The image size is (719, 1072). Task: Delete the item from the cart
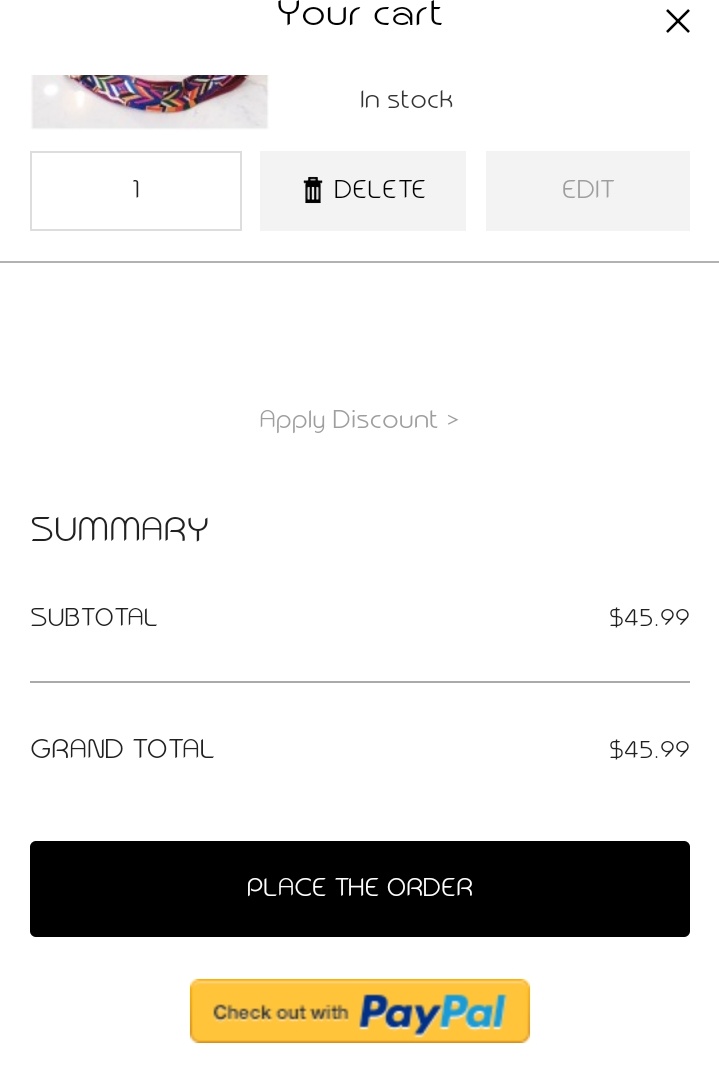point(363,191)
